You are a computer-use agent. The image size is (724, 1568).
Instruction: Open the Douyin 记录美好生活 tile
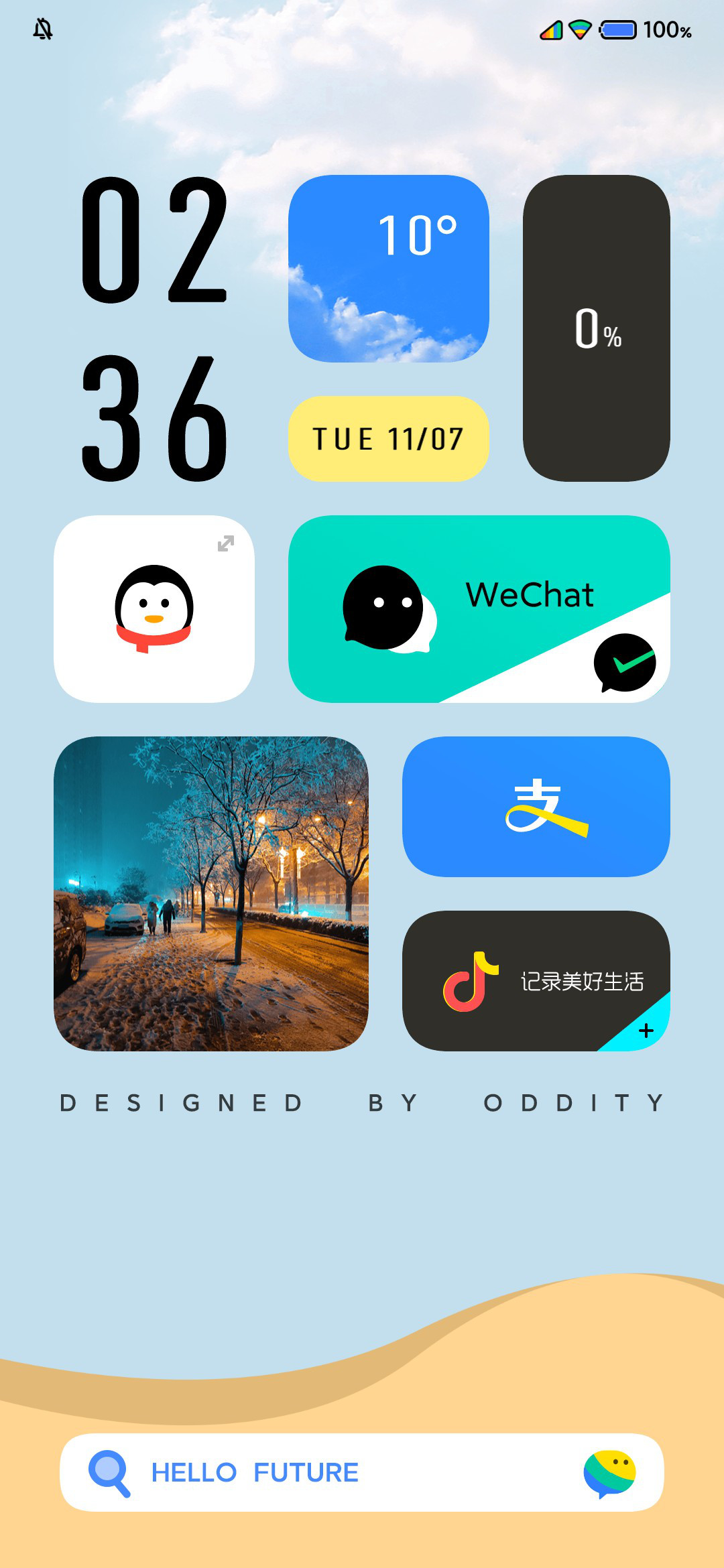point(536,981)
